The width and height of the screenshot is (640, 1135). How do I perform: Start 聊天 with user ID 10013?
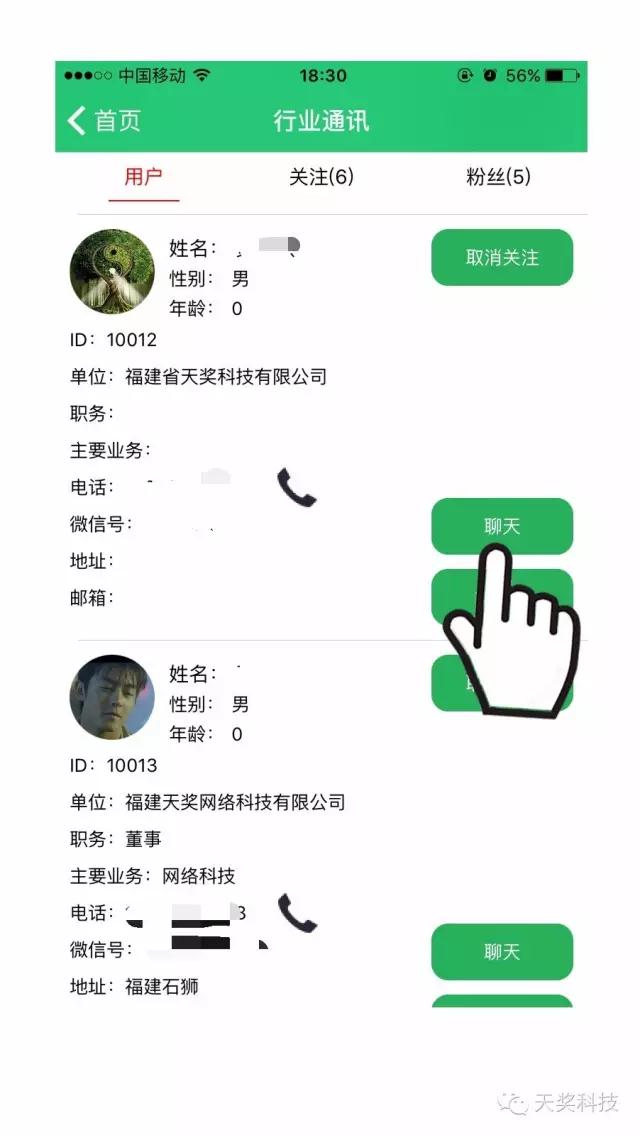501,951
